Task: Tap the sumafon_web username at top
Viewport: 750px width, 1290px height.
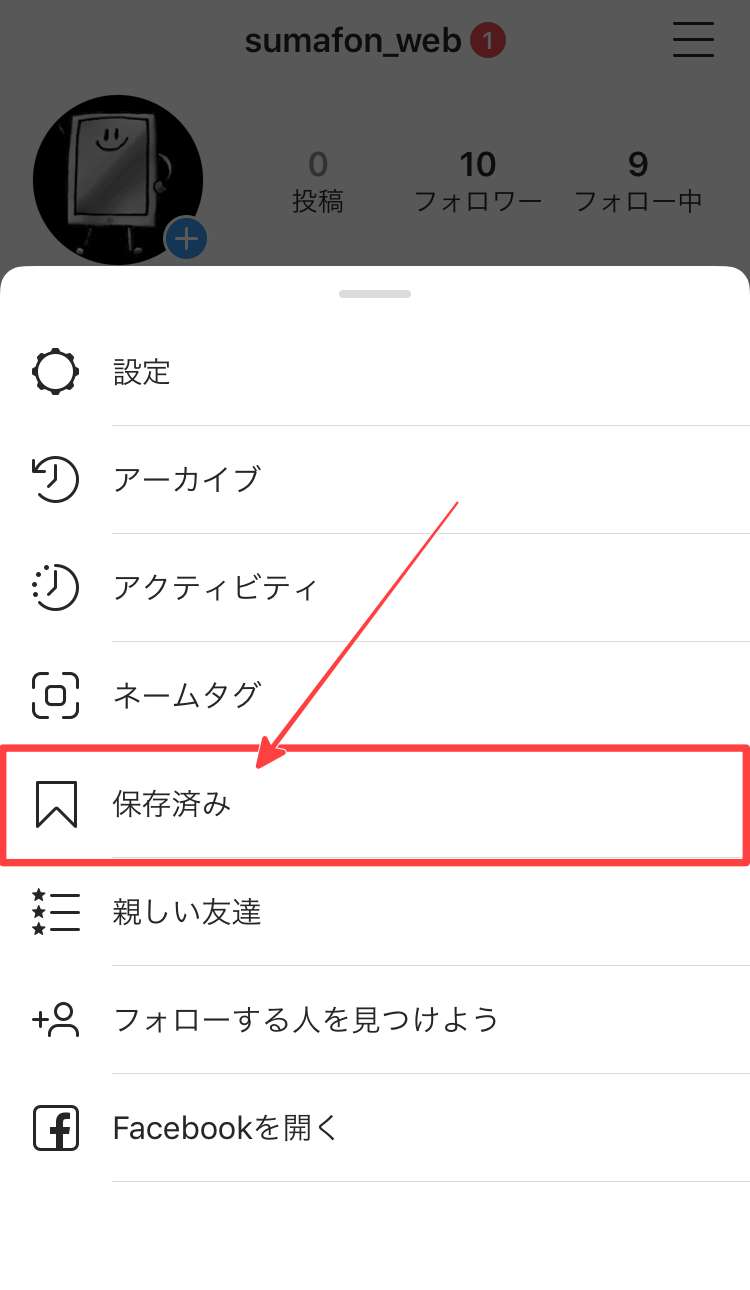Action: pos(353,41)
